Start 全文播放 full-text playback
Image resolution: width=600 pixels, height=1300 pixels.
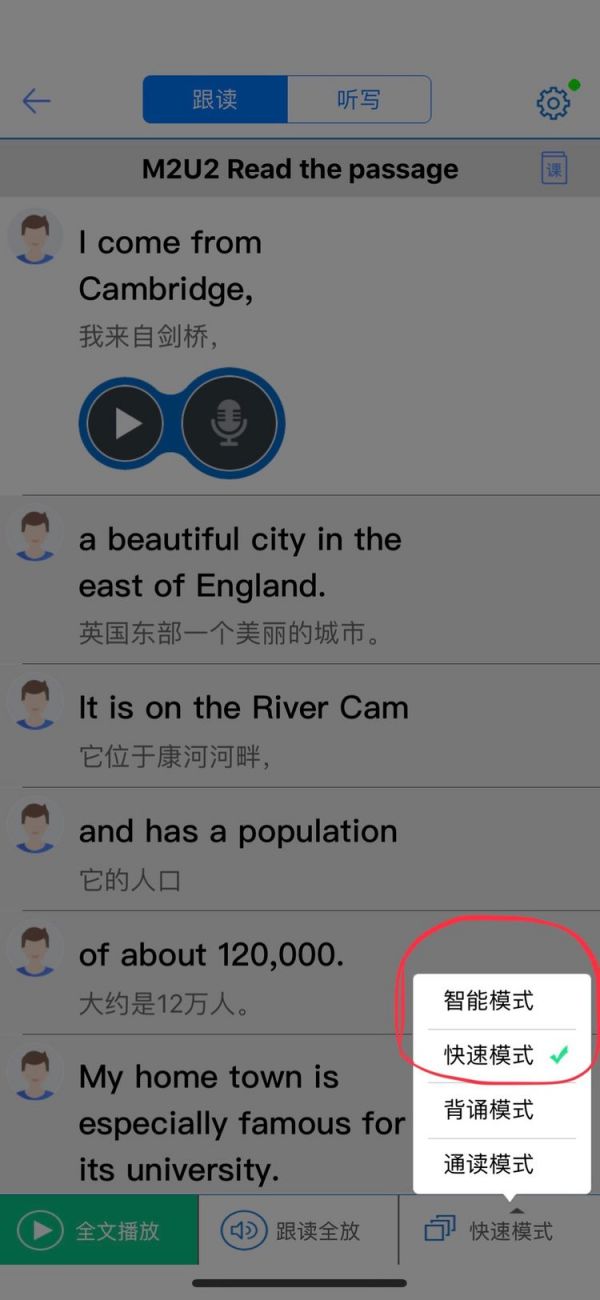pyautogui.click(x=99, y=1231)
